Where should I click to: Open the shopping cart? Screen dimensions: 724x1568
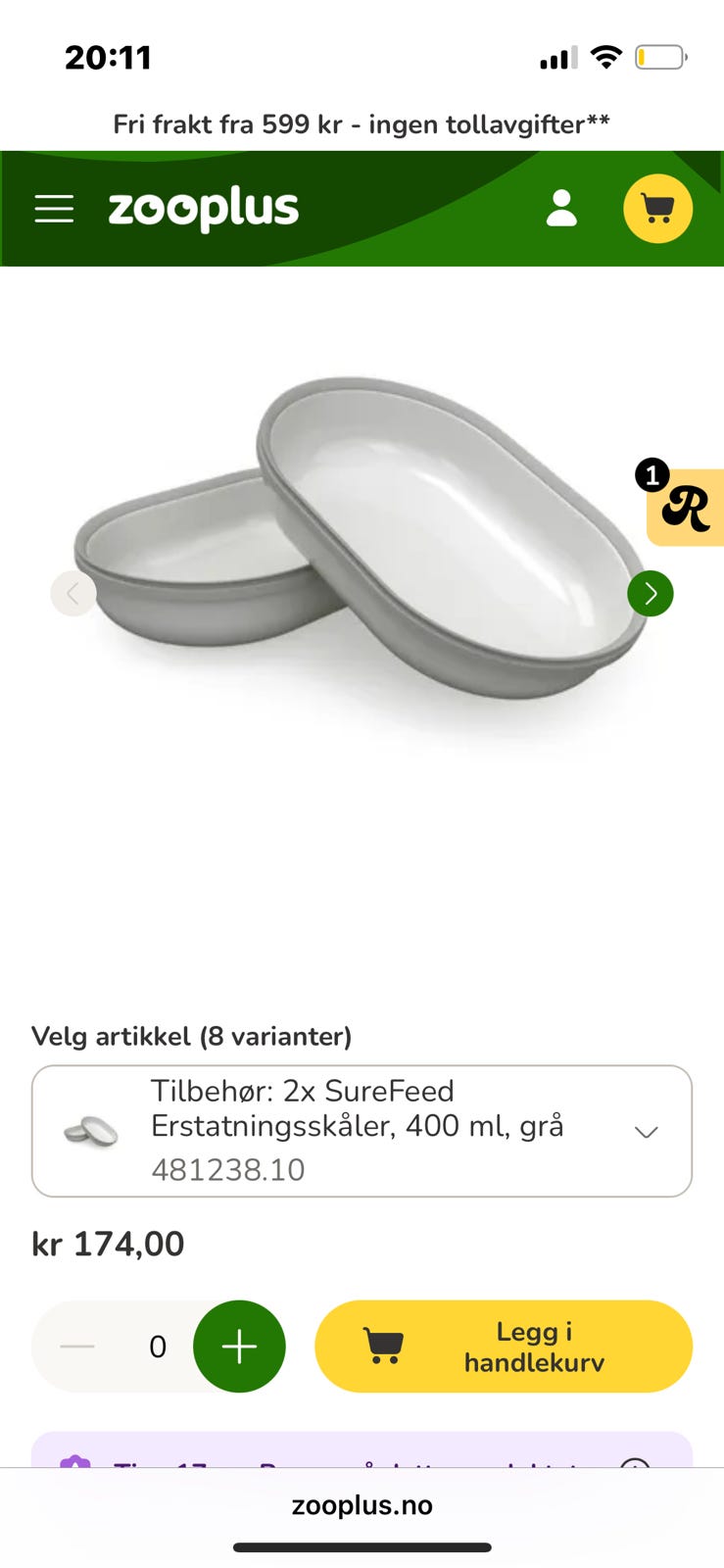coord(657,208)
